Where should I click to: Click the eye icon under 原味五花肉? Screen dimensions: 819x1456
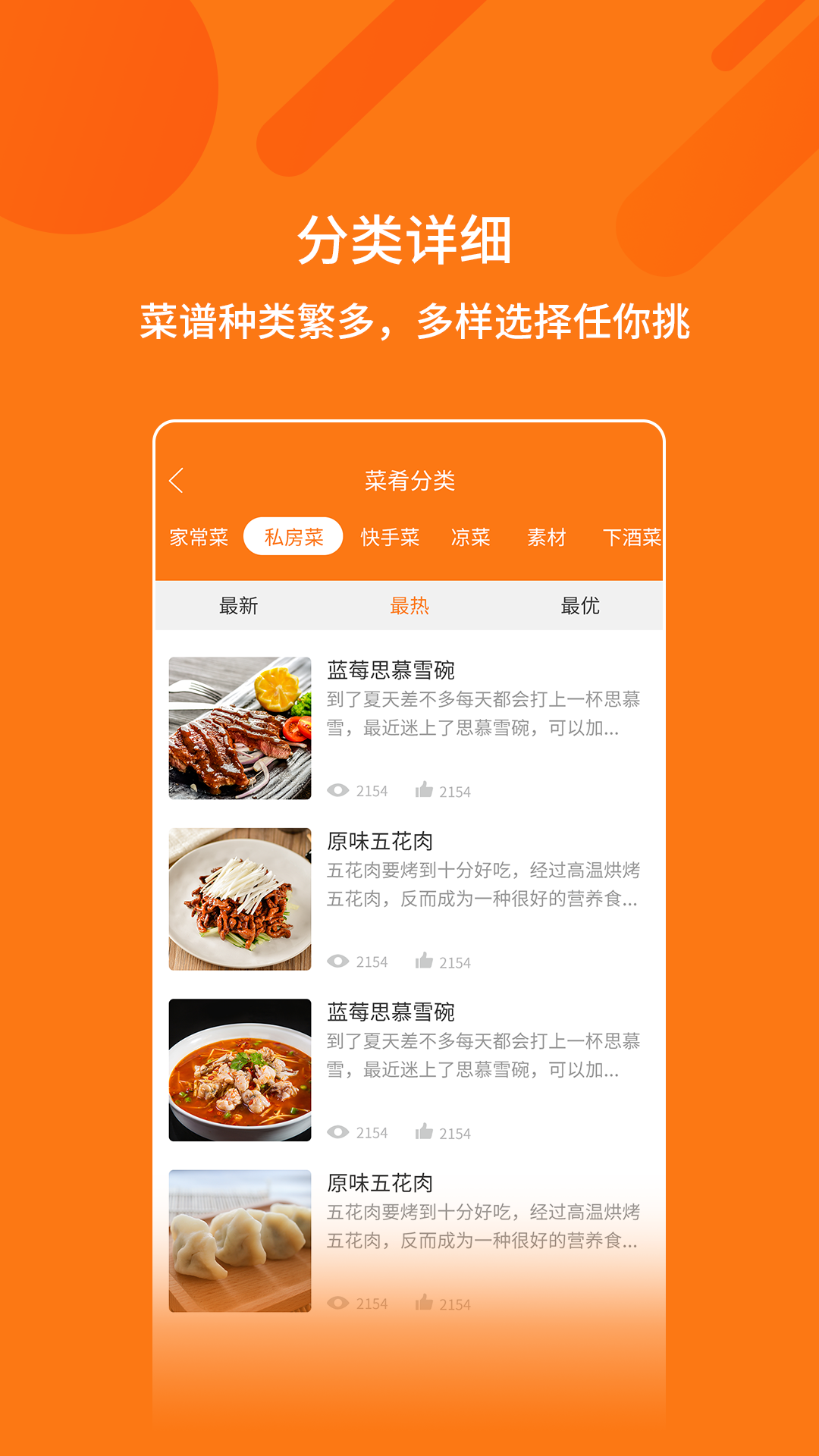pos(340,961)
